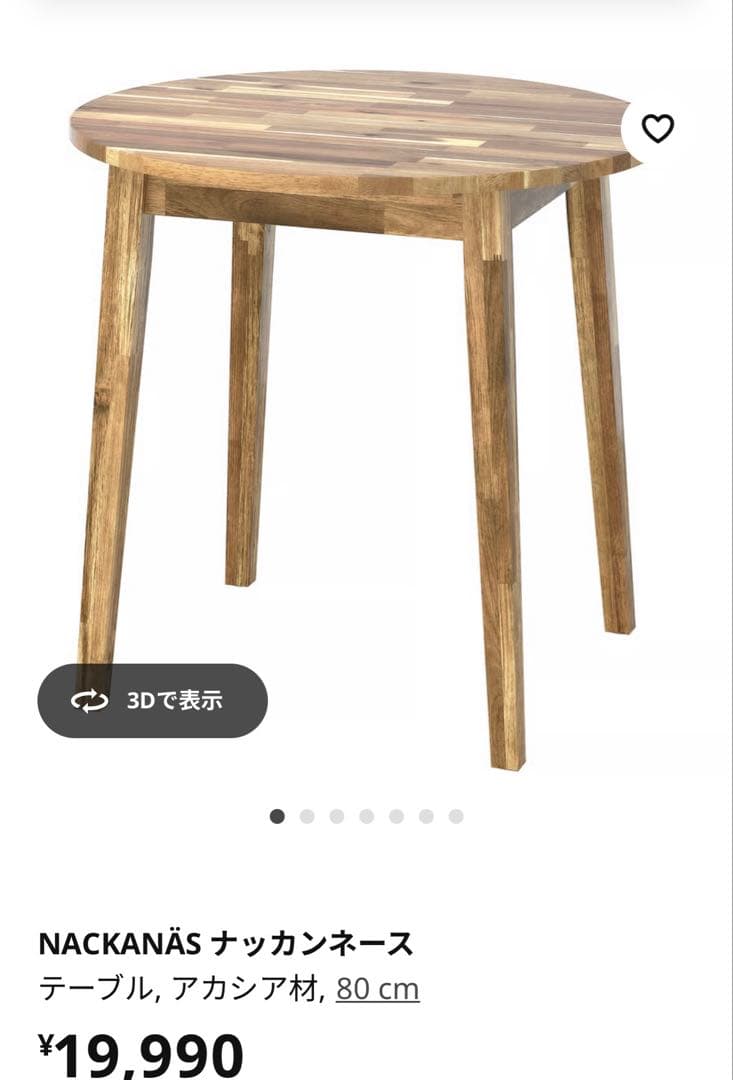Tap the ¥19,990 price text
The width and height of the screenshot is (733, 1080).
(x=140, y=1052)
